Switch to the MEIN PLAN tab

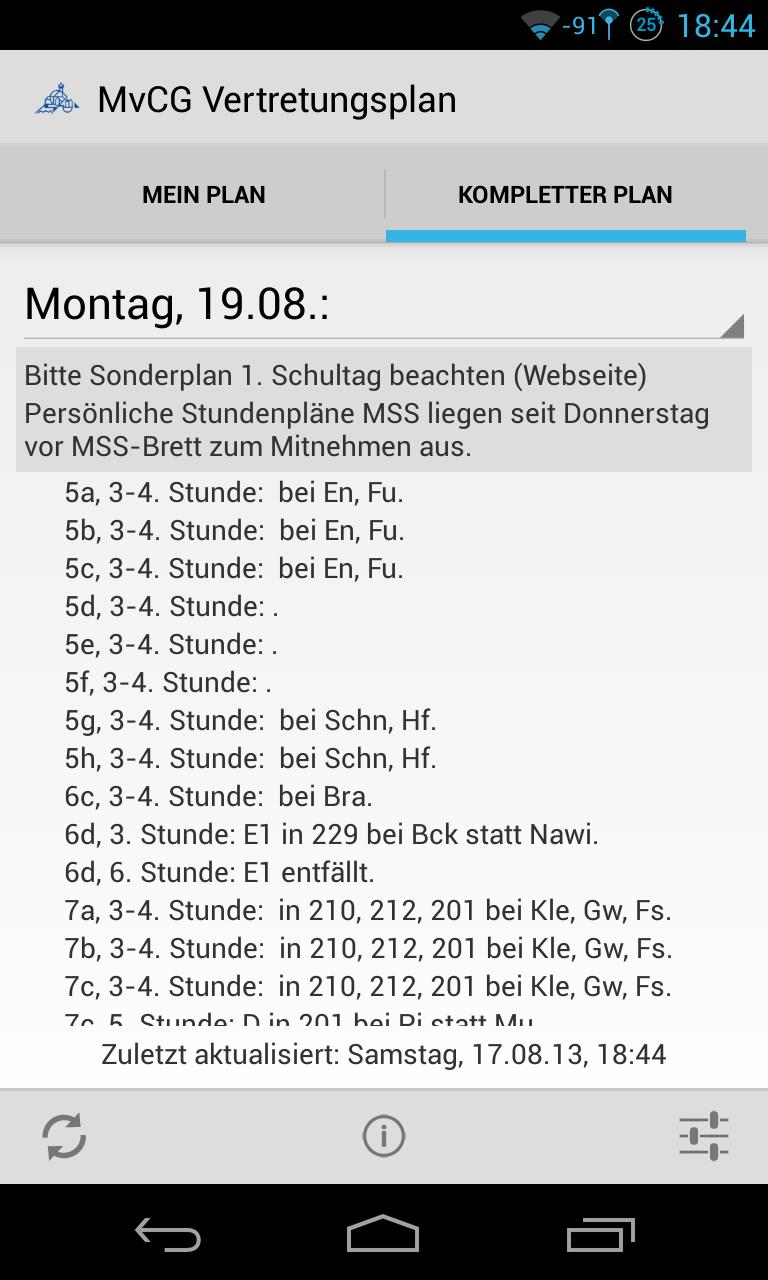[203, 194]
